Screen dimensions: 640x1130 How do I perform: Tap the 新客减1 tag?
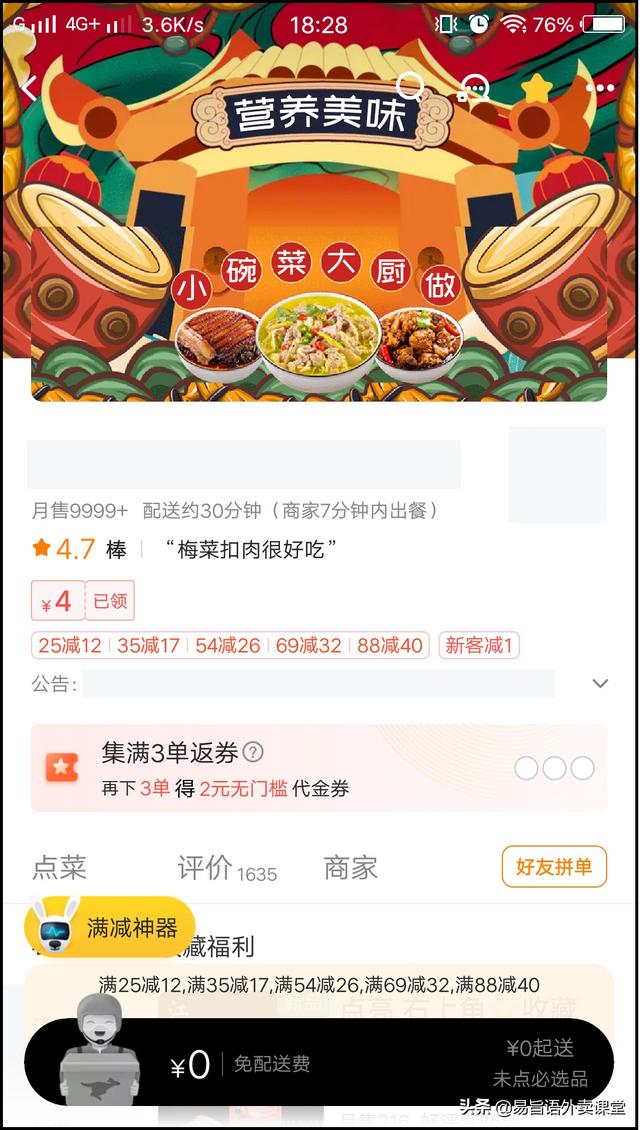tap(479, 645)
